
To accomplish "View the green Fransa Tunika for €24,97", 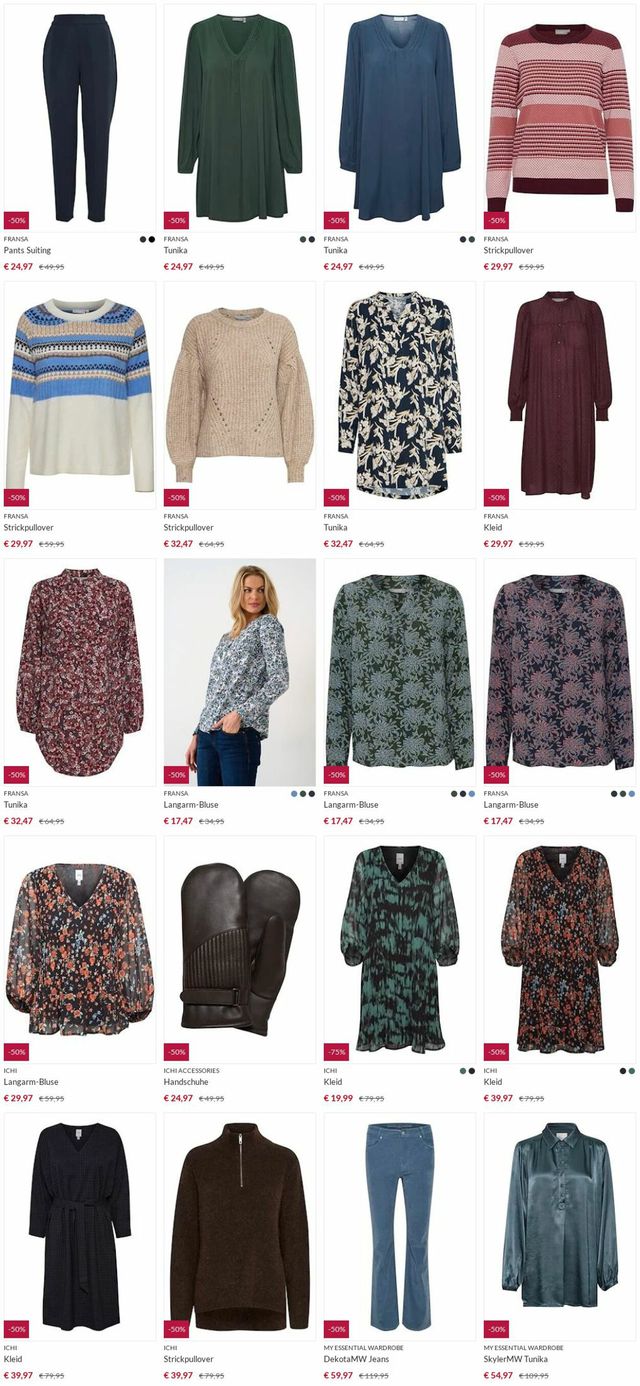I will [x=240, y=118].
